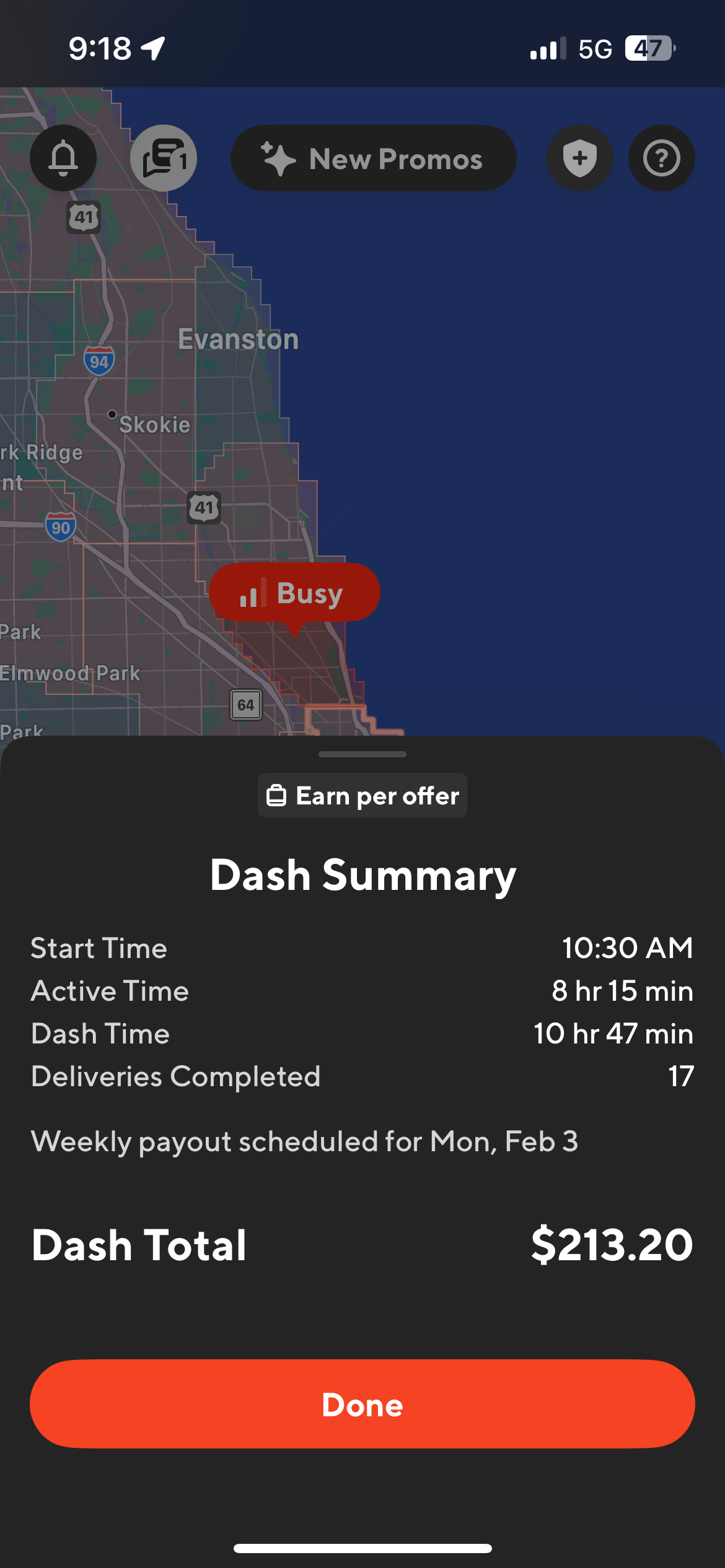The image size is (725, 1568).
Task: View New Promos
Action: pyautogui.click(x=373, y=158)
